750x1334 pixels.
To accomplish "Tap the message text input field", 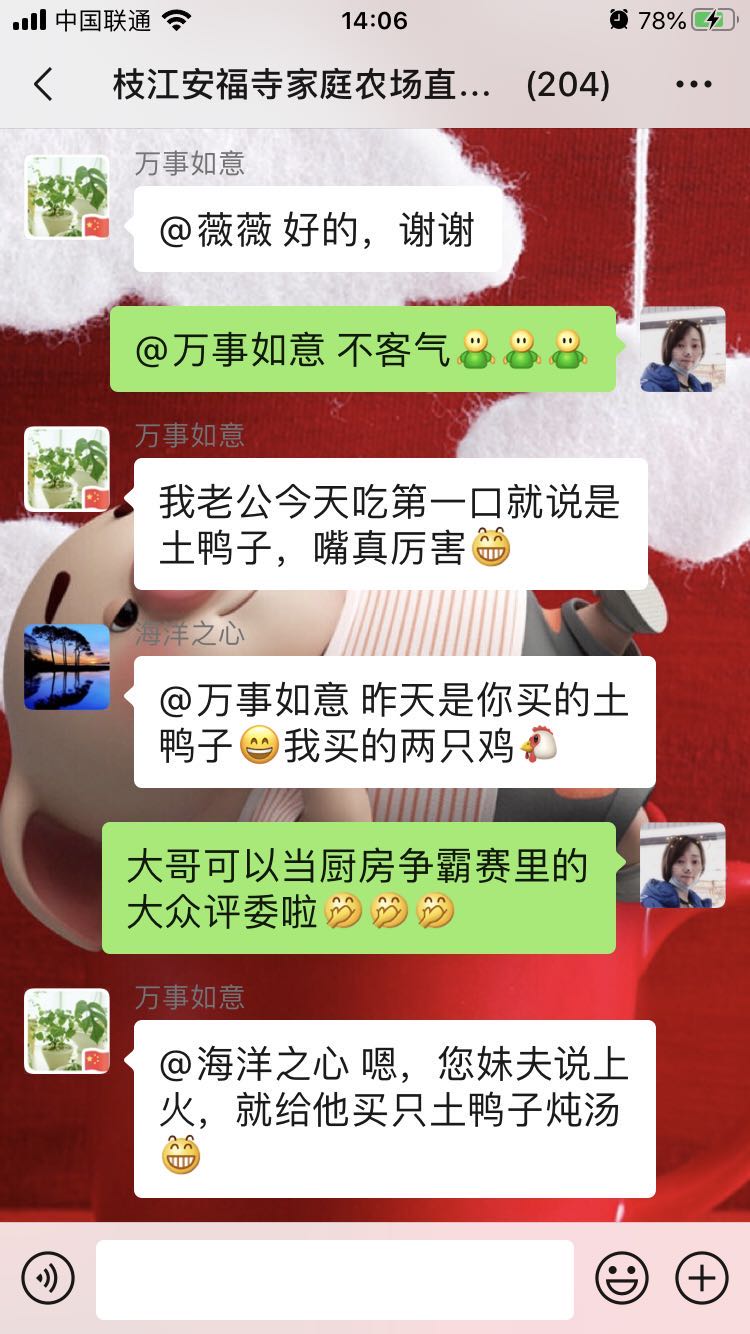I will (x=334, y=1279).
